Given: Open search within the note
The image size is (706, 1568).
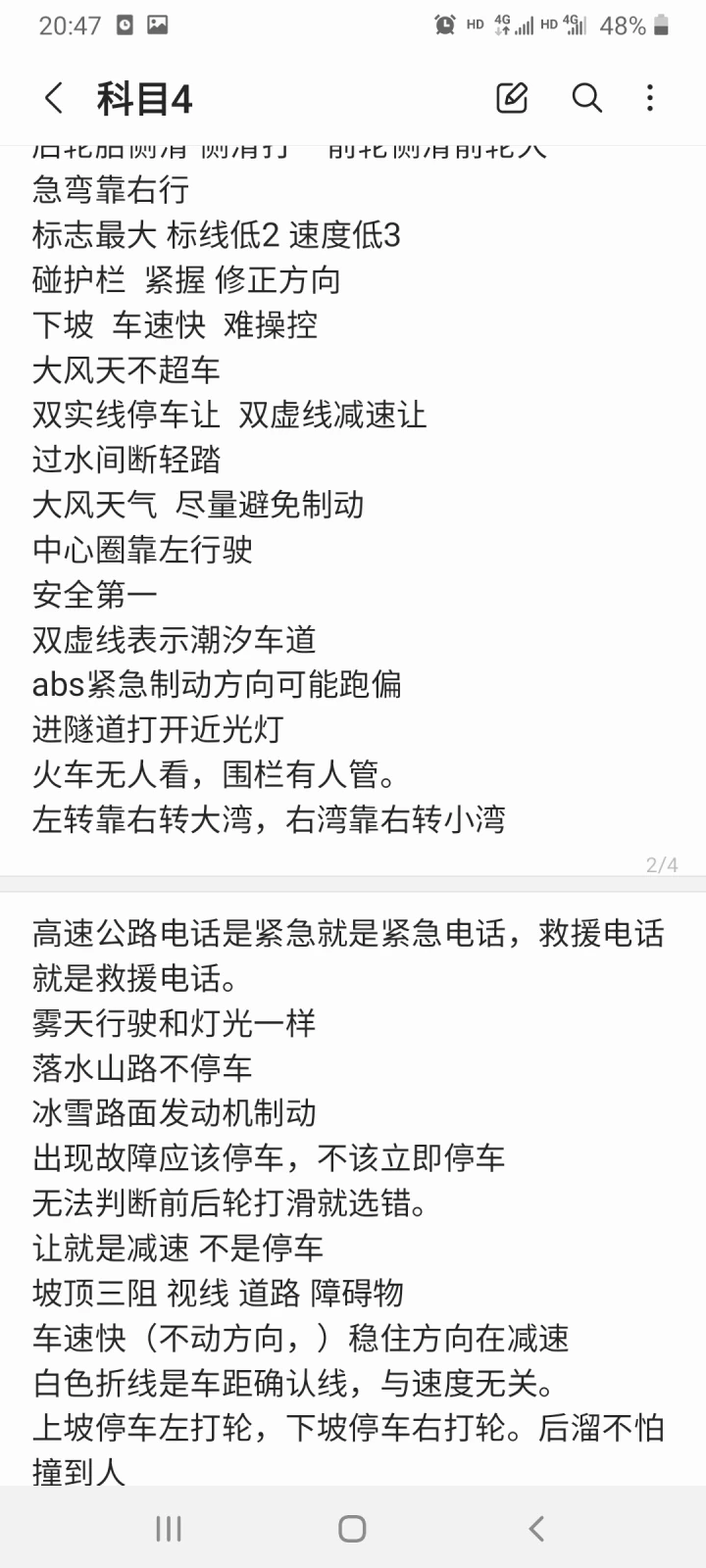Looking at the screenshot, I should (x=586, y=98).
